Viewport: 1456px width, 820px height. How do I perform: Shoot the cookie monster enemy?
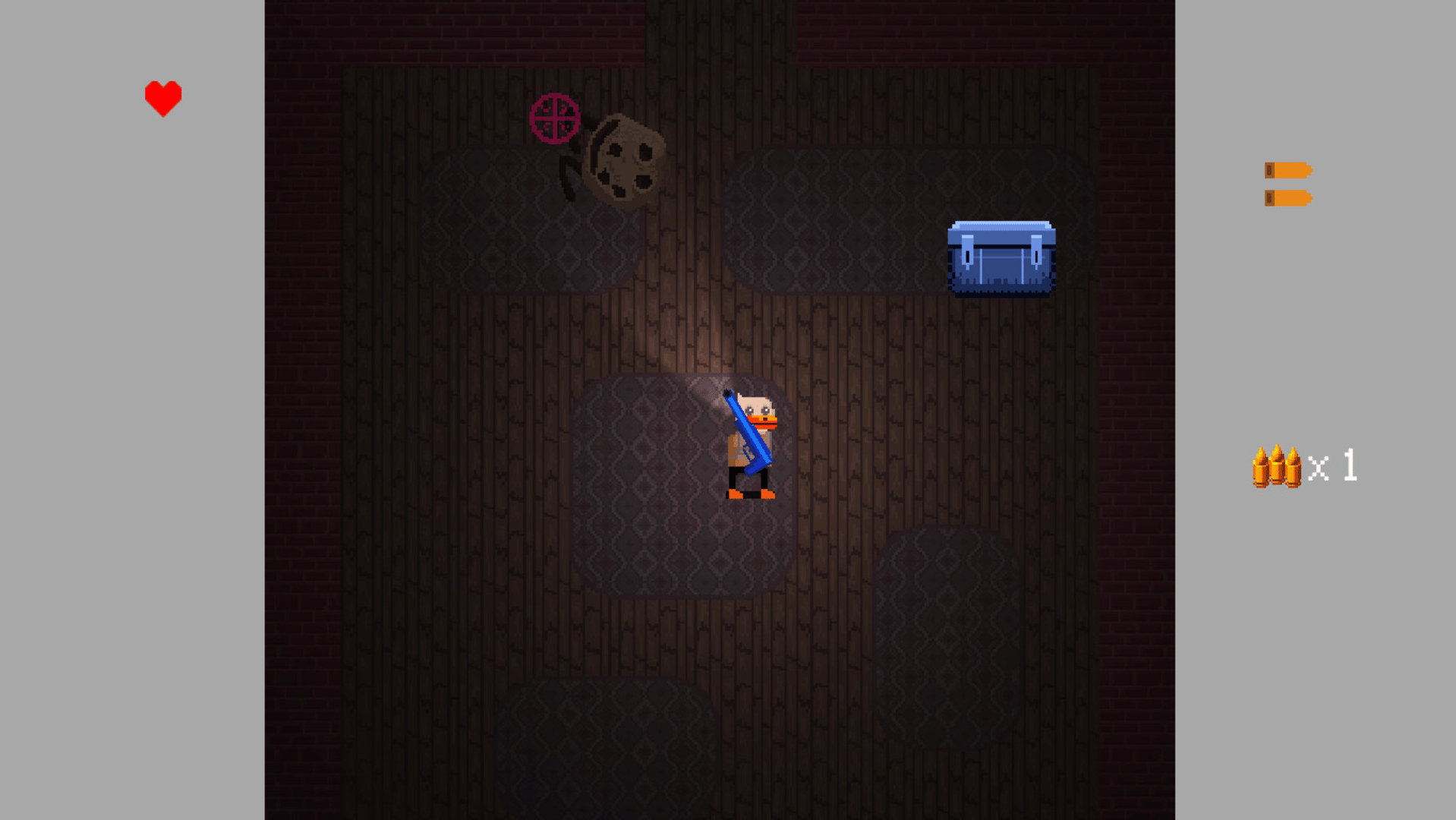(623, 161)
